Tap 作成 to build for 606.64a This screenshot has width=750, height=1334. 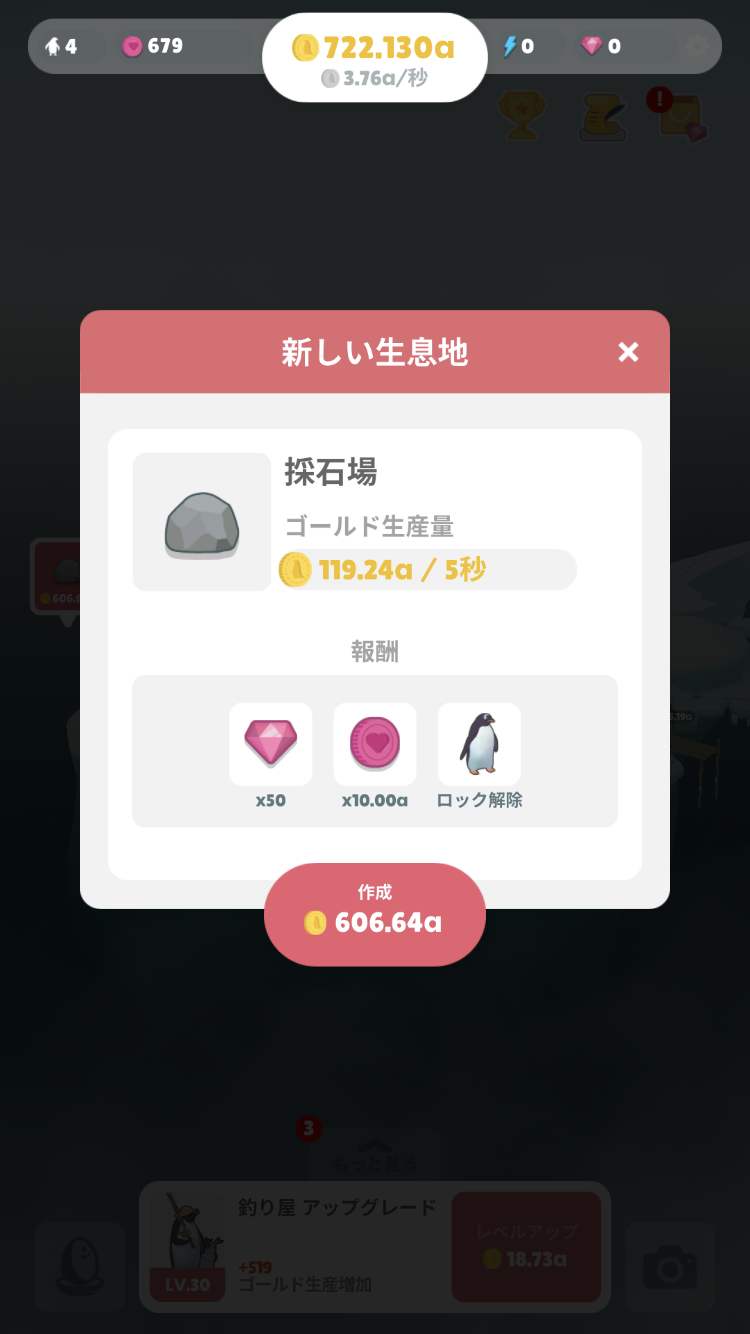pos(374,914)
